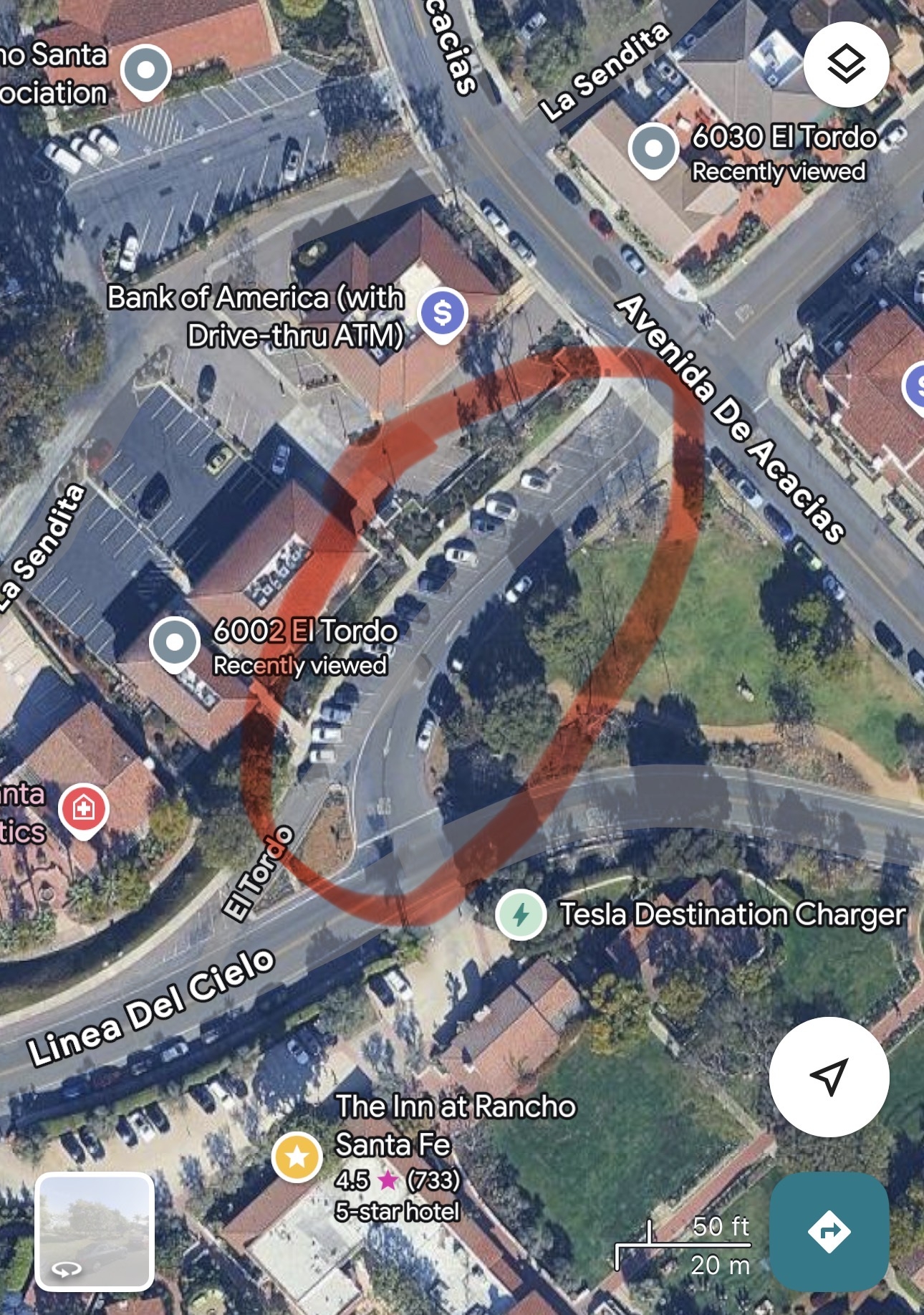This screenshot has height=1315, width=924.
Task: Open directions with the teal arrow button
Action: pos(829,1231)
